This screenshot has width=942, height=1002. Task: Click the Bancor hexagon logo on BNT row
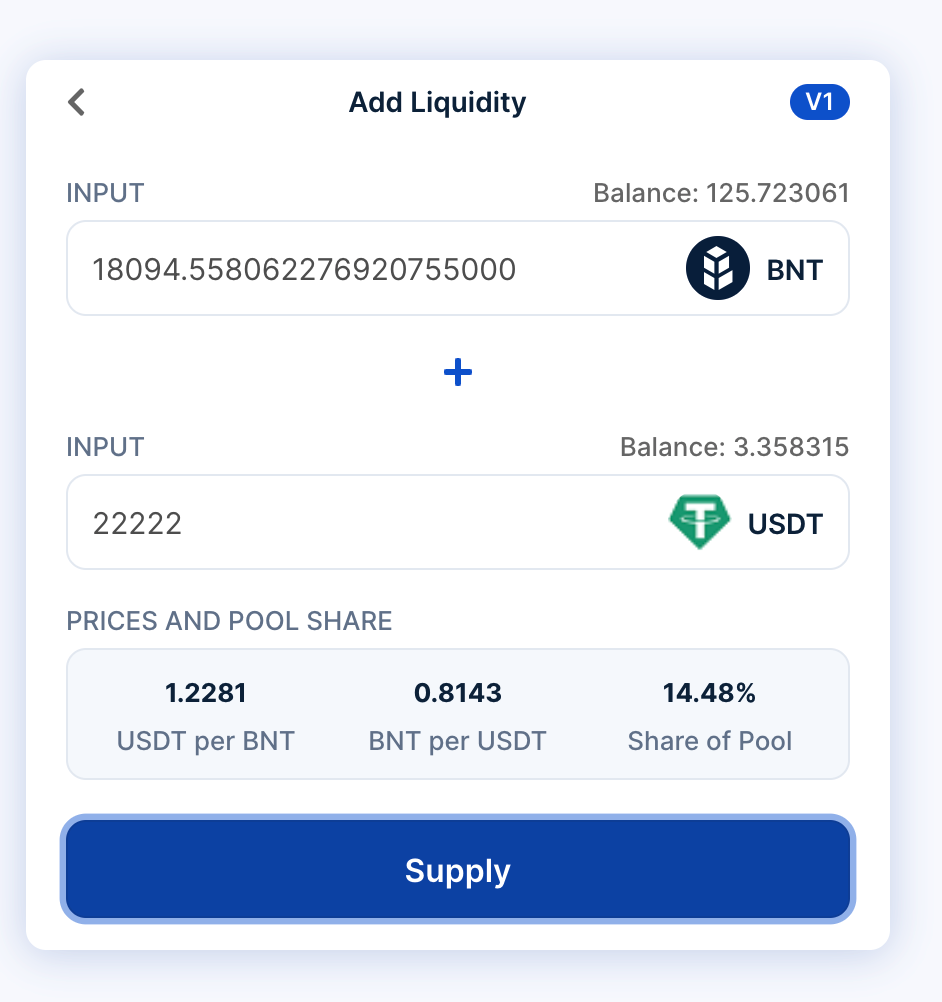click(x=716, y=267)
